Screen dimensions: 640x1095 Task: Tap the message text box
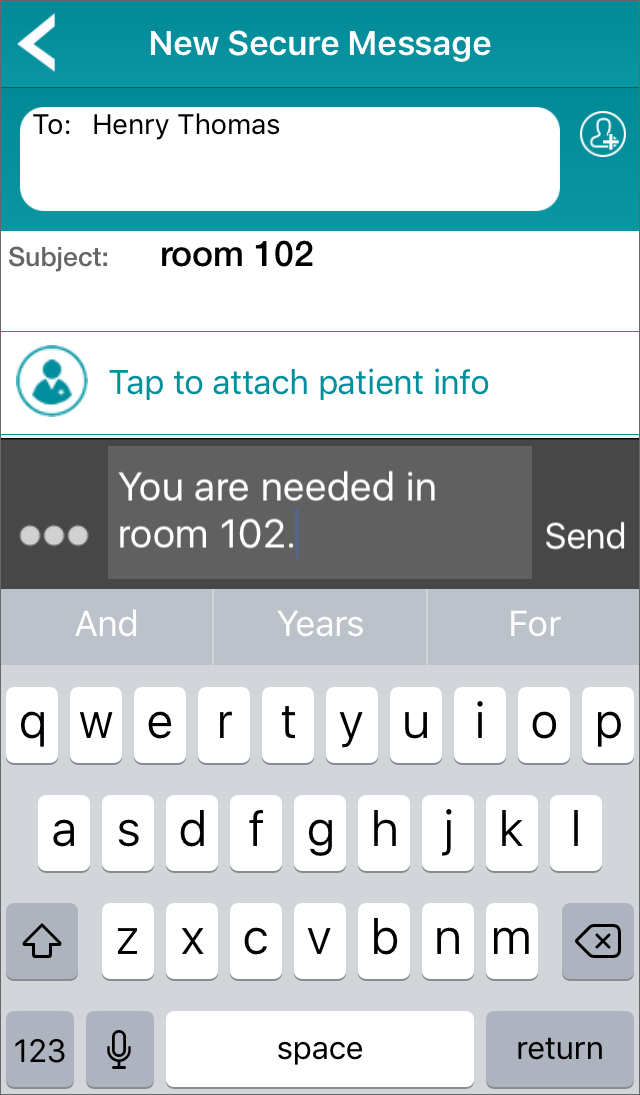[320, 513]
